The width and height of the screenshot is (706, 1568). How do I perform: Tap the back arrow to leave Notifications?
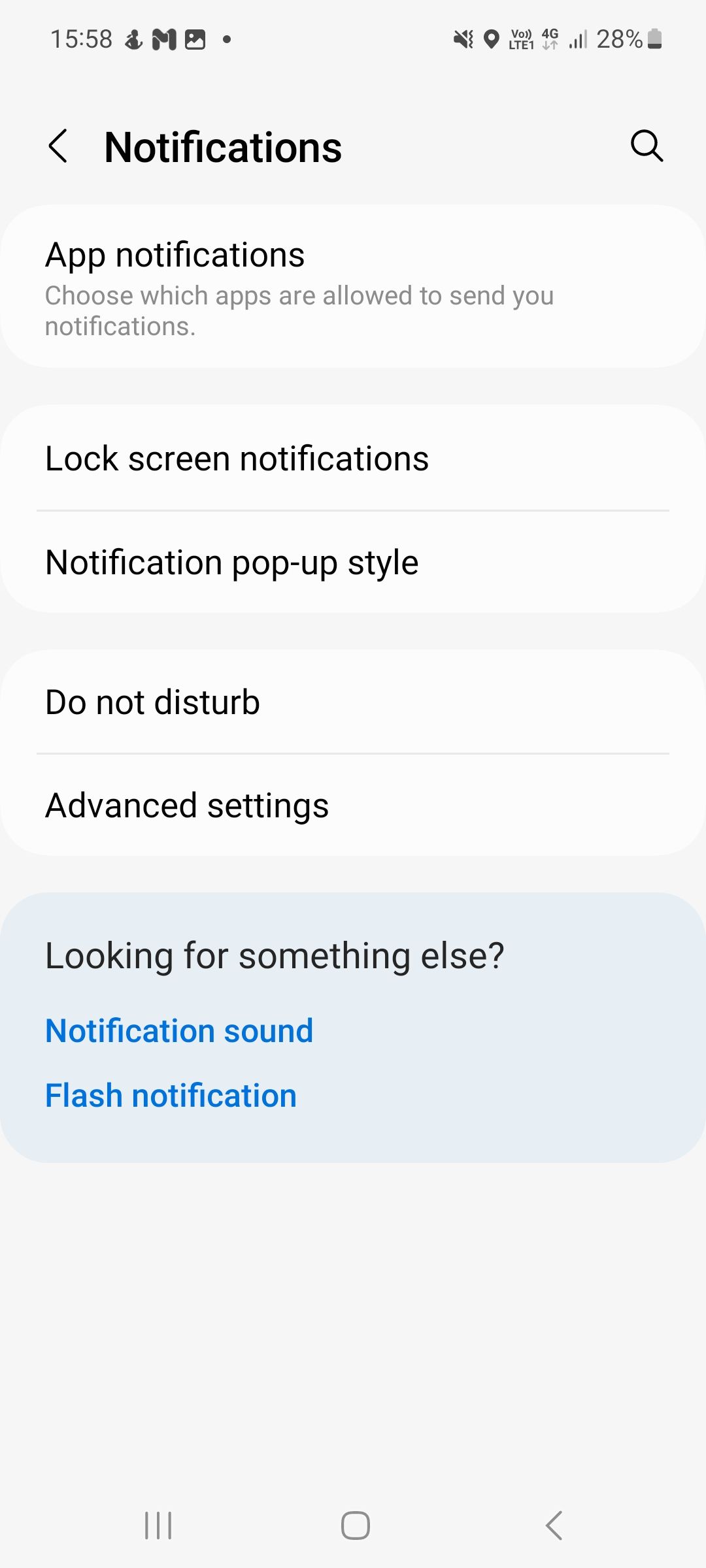pyautogui.click(x=58, y=146)
